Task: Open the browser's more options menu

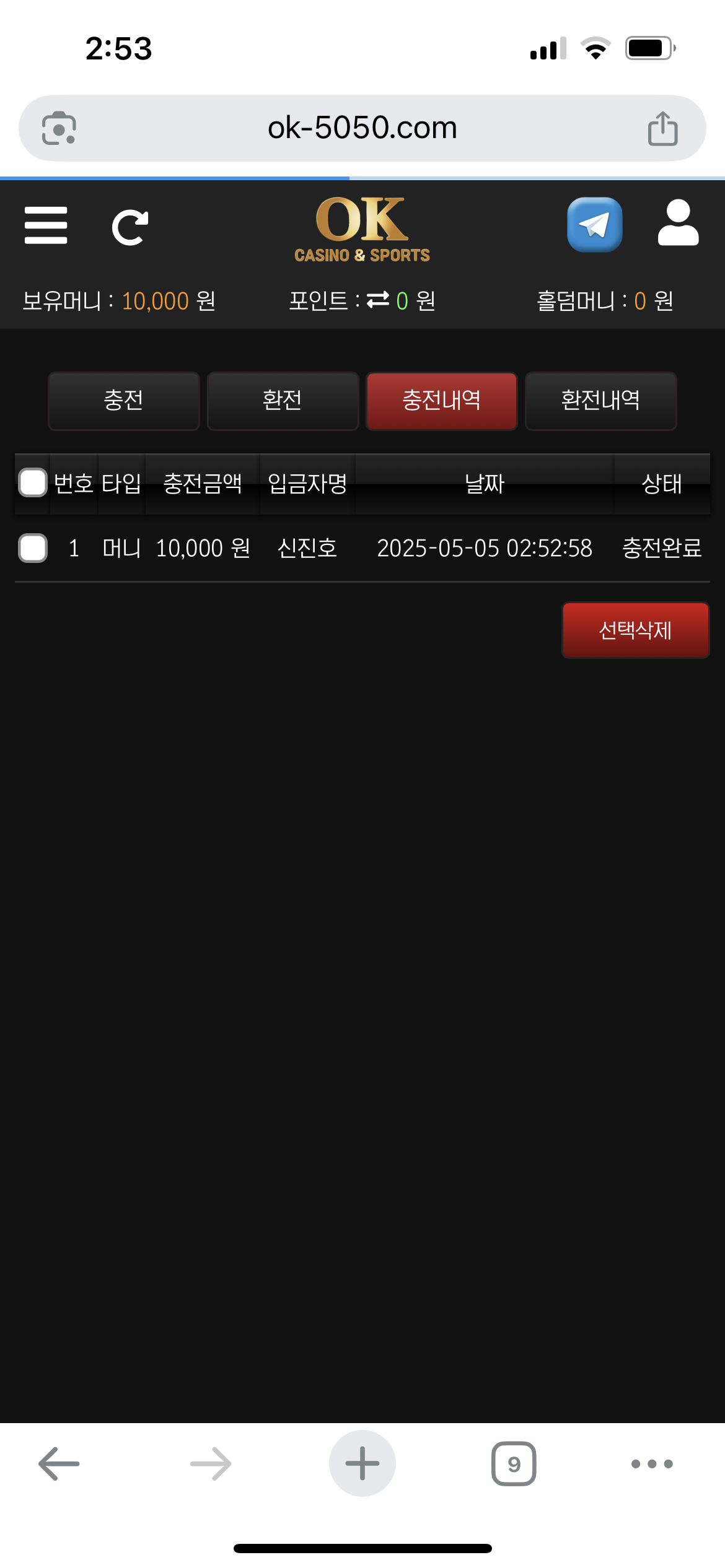Action: tap(652, 1464)
